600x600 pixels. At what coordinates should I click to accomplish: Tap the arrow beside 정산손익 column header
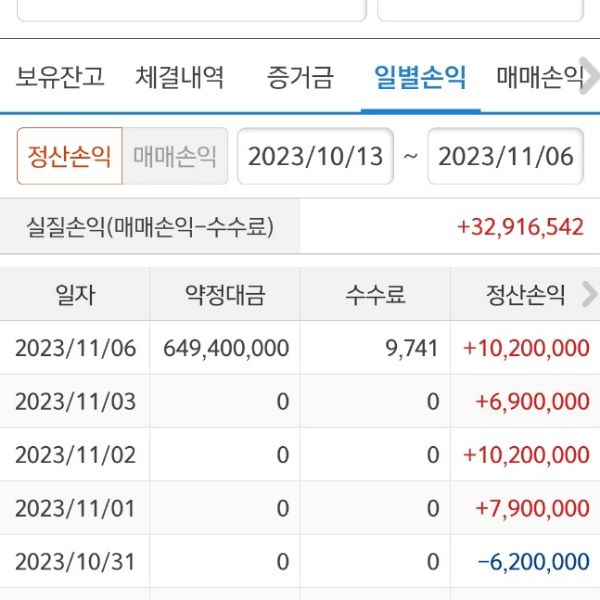click(x=586, y=295)
